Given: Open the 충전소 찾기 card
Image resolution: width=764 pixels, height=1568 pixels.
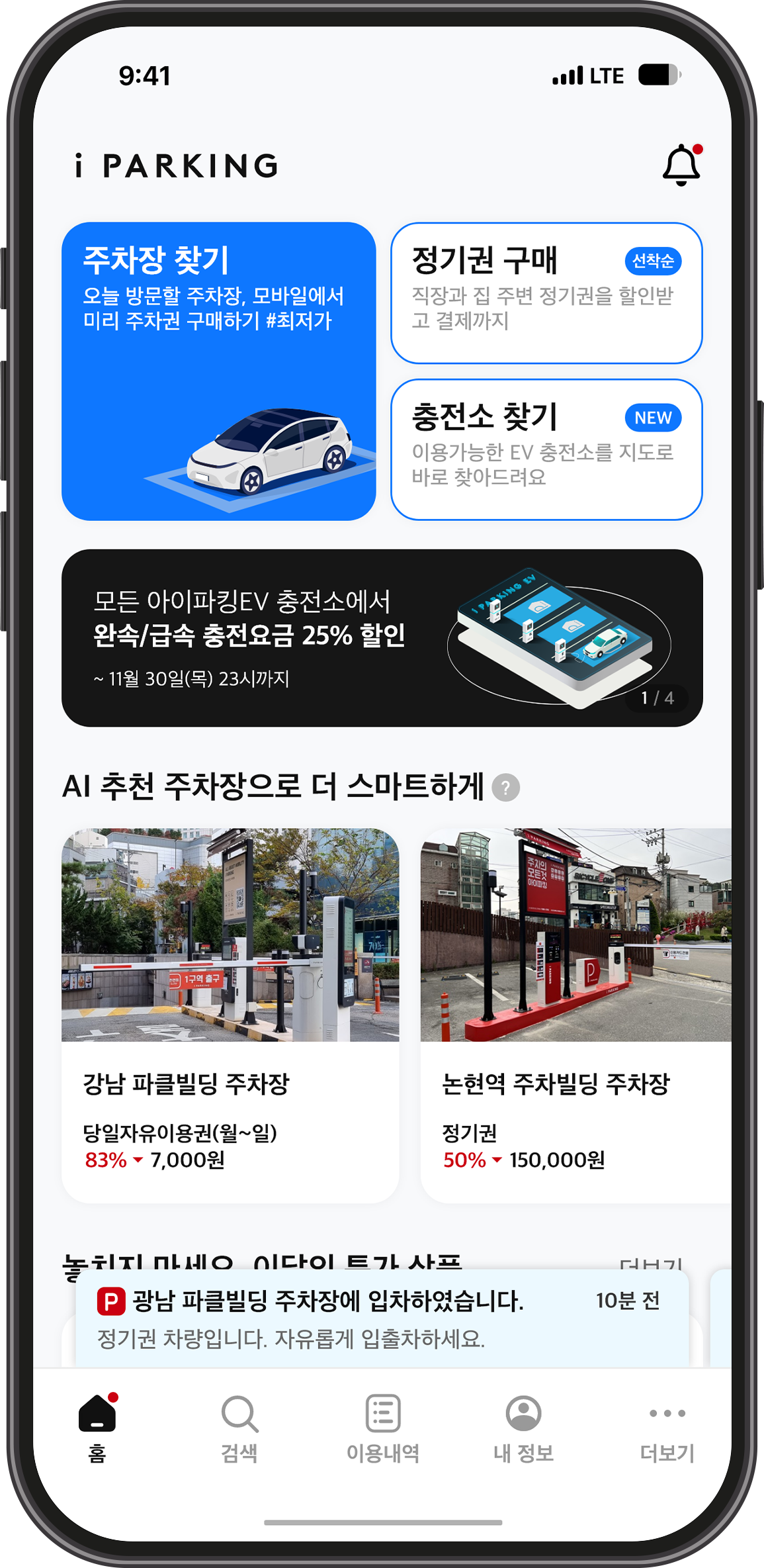Looking at the screenshot, I should click(x=546, y=449).
